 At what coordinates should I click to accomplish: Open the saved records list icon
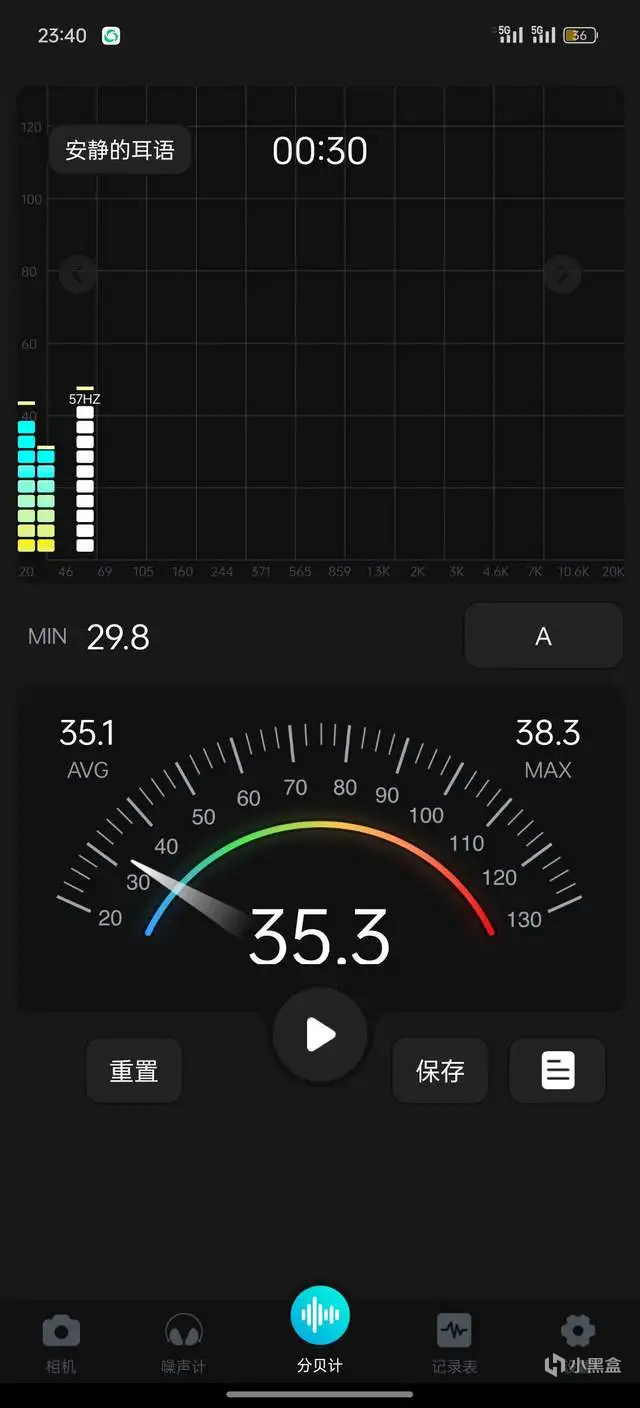point(557,1070)
